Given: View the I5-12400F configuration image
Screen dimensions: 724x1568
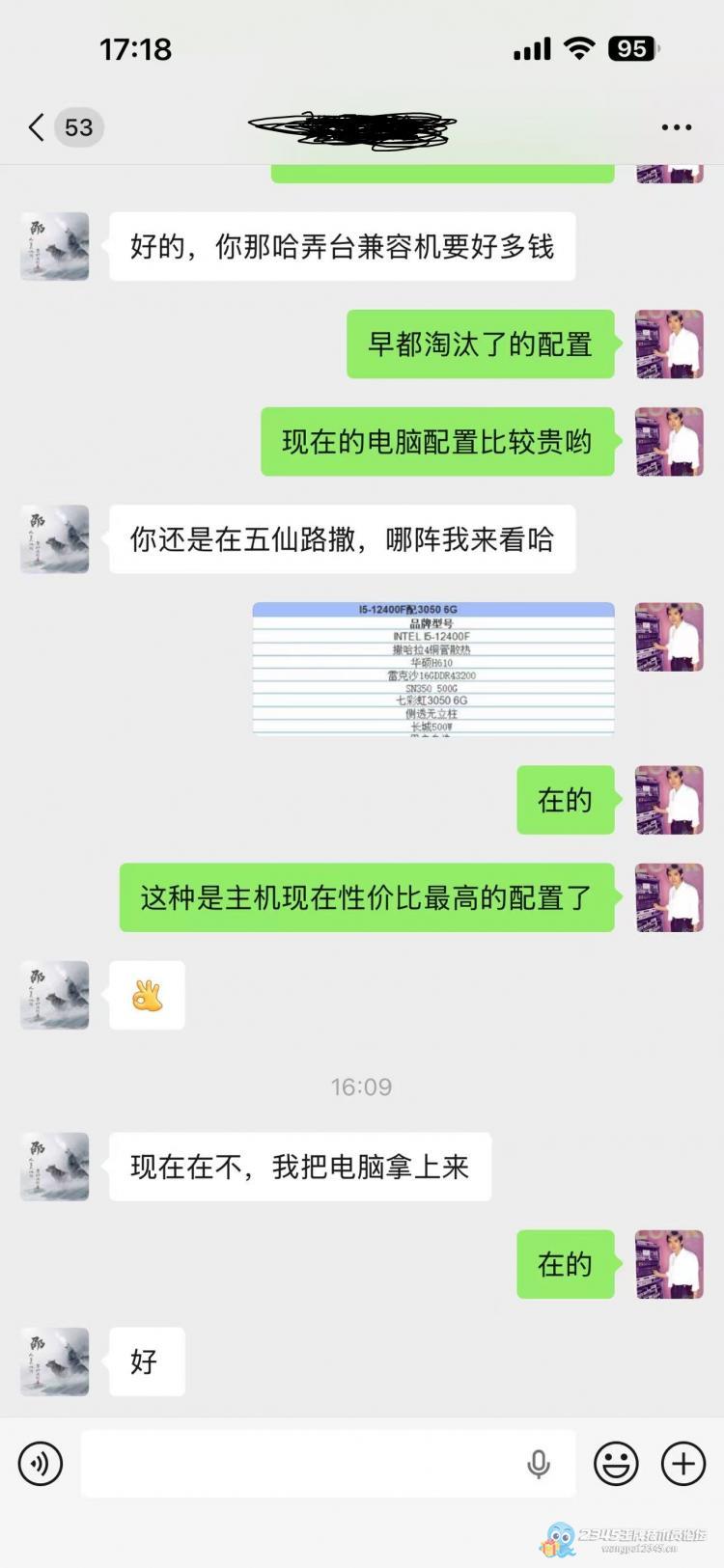Looking at the screenshot, I should [x=433, y=669].
